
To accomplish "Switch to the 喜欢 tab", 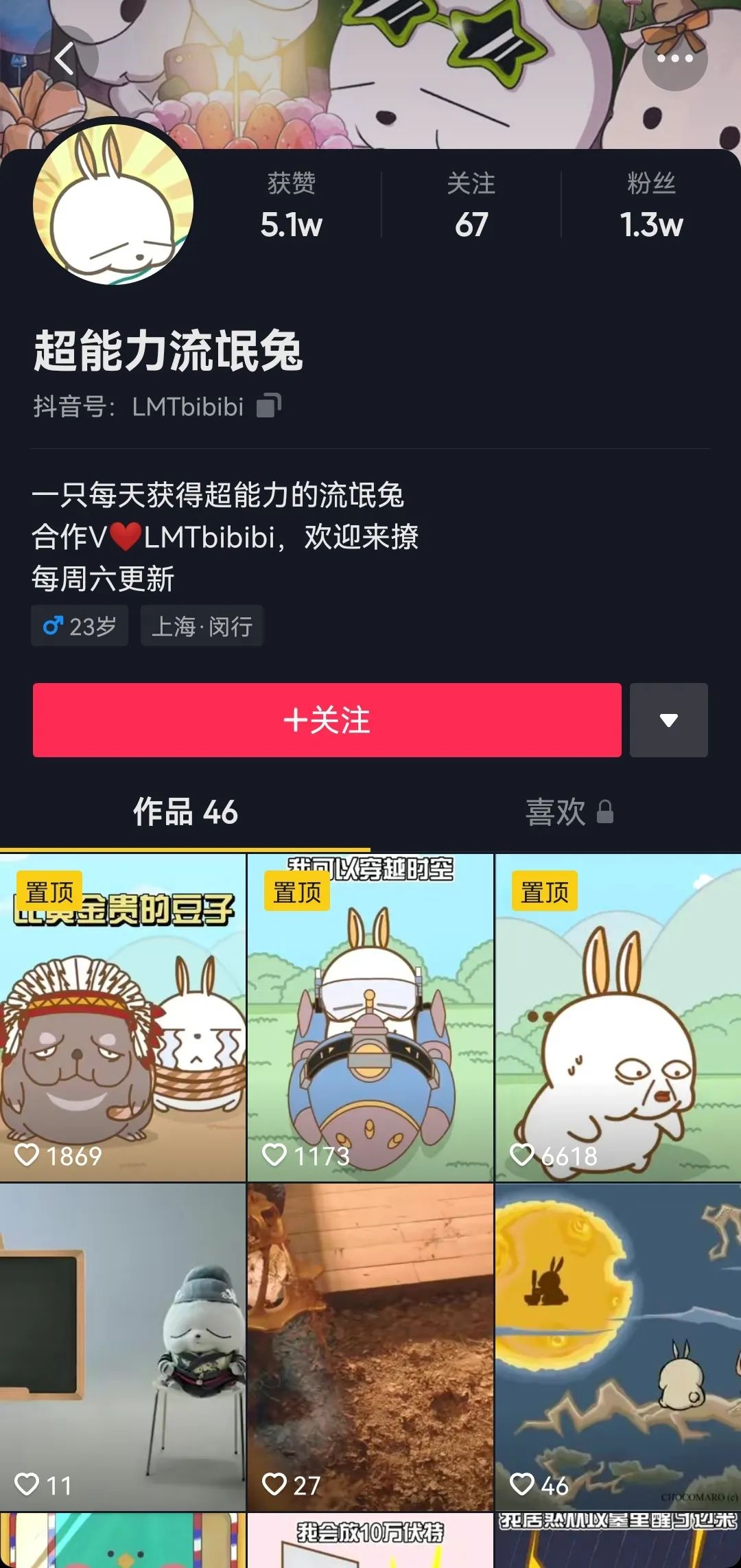I will [x=568, y=812].
